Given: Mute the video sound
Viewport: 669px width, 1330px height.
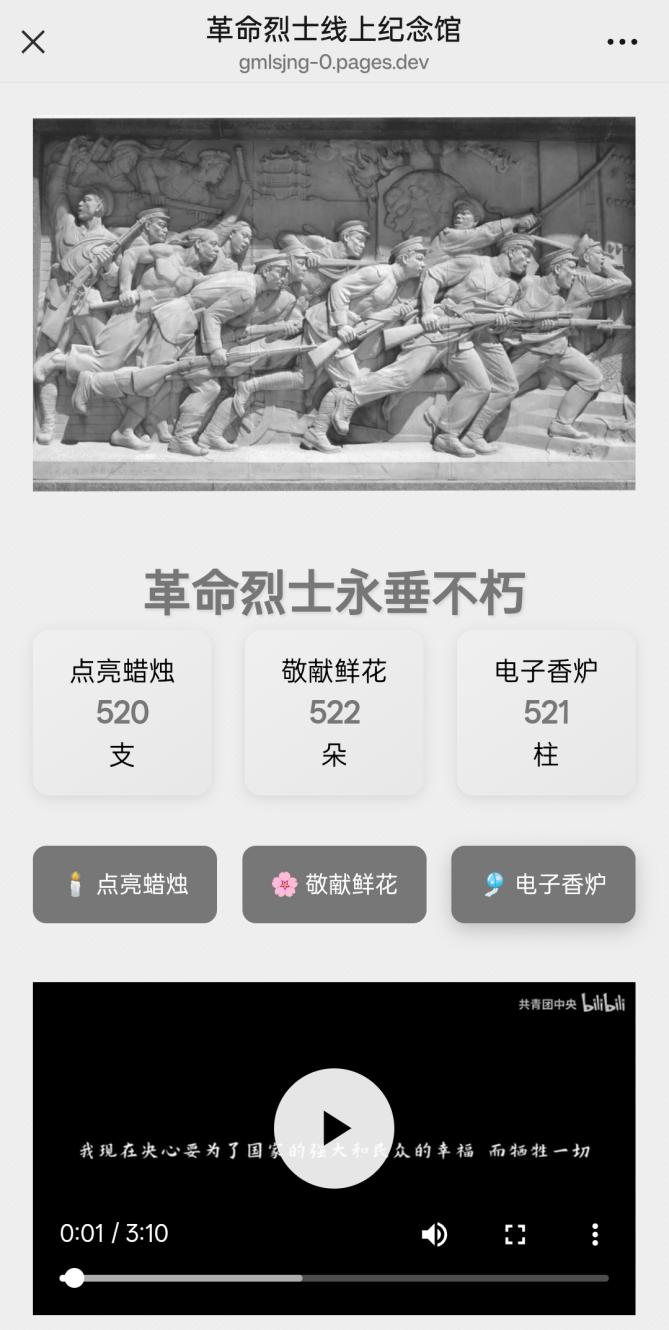Looking at the screenshot, I should pyautogui.click(x=434, y=1234).
